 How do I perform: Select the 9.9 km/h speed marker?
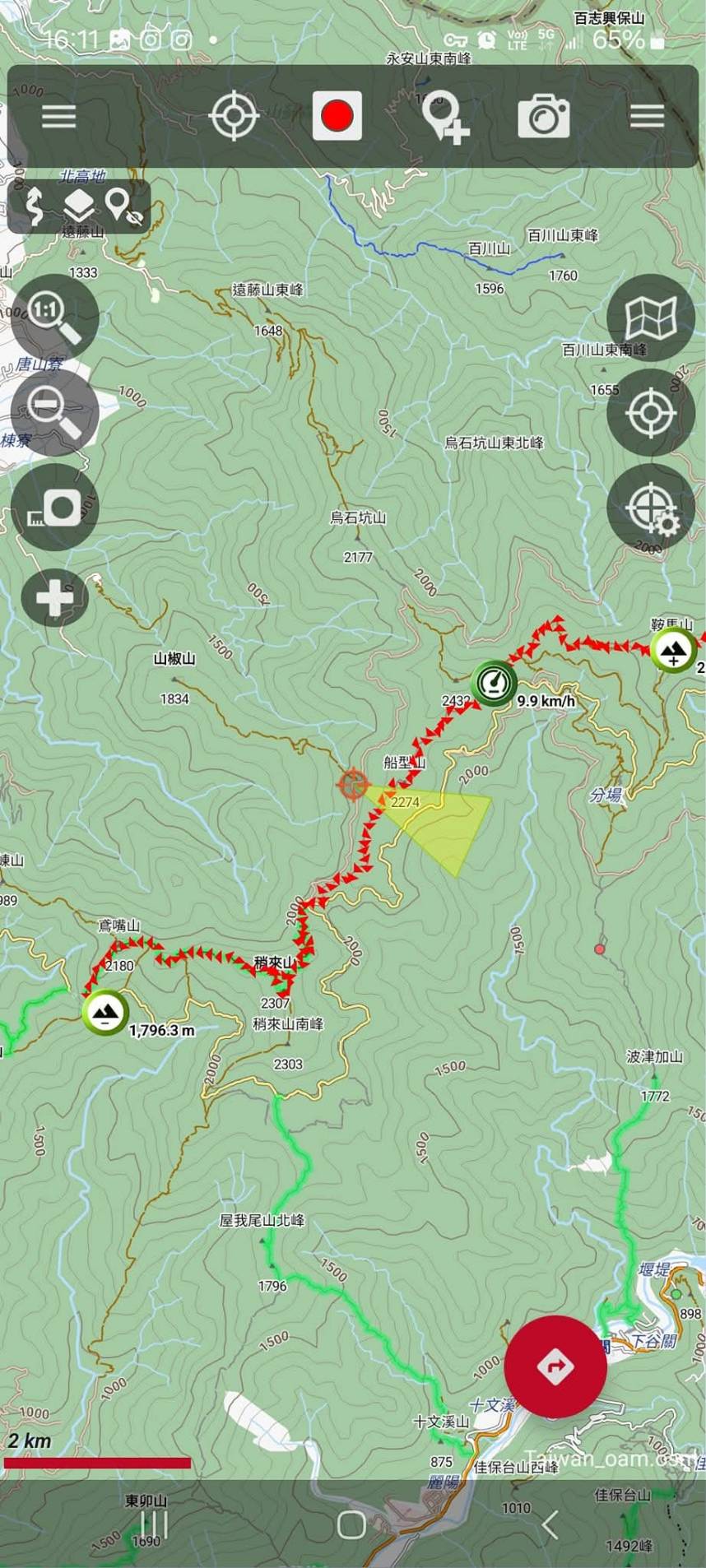[494, 683]
